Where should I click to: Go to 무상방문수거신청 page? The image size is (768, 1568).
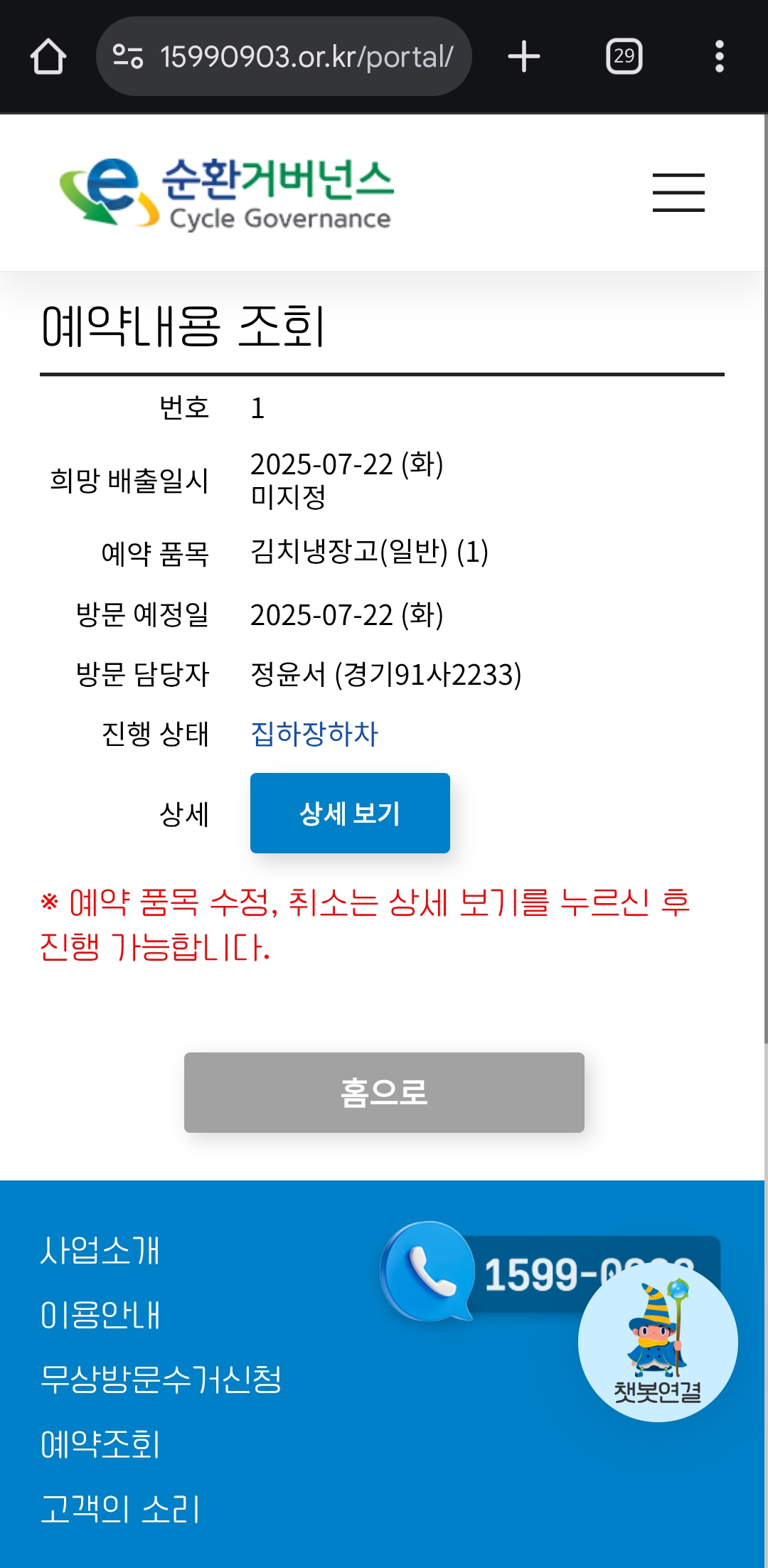[161, 1379]
